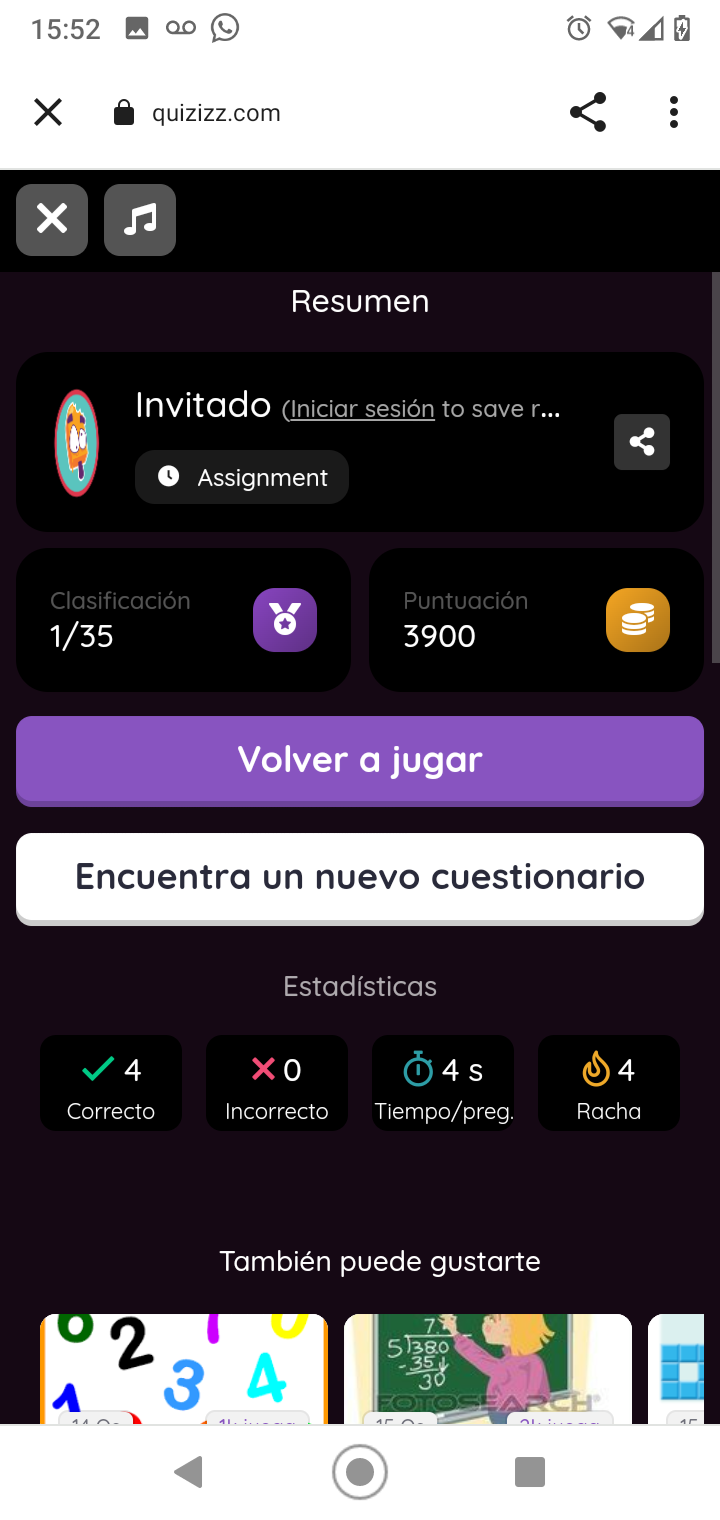720x1520 pixels.
Task: Tap the Volver a jugar button
Action: tap(360, 760)
